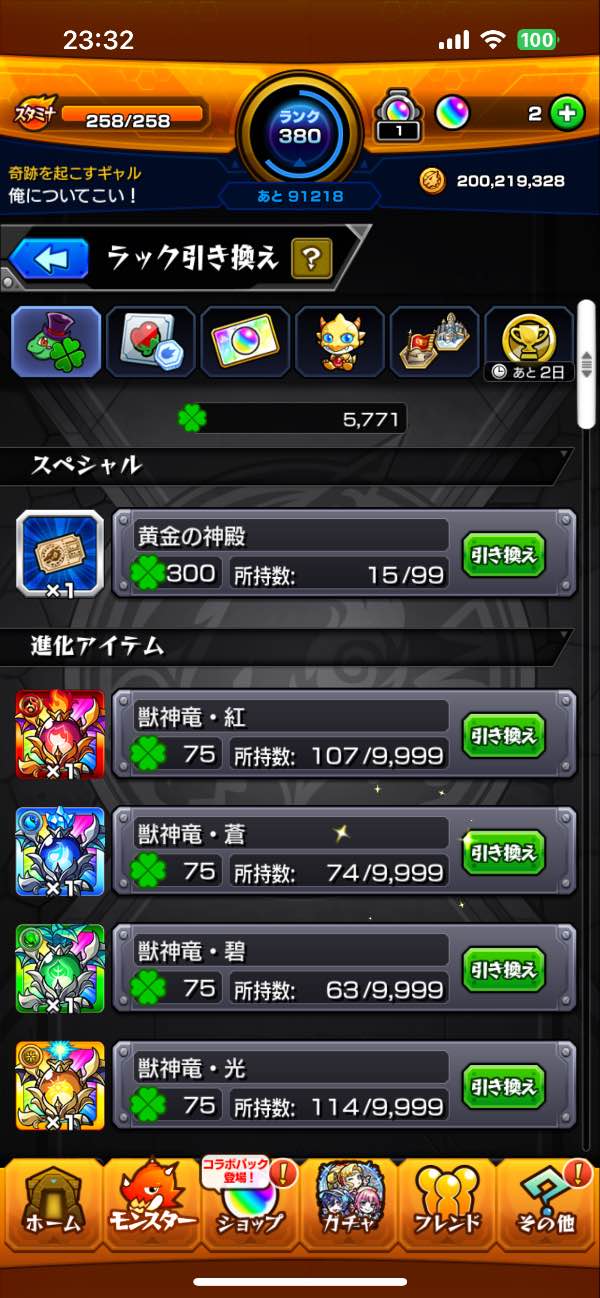Viewport: 600px width, 1298px height.
Task: Exchange luck for 黄金の神殿 ticket
Action: pyautogui.click(x=504, y=554)
